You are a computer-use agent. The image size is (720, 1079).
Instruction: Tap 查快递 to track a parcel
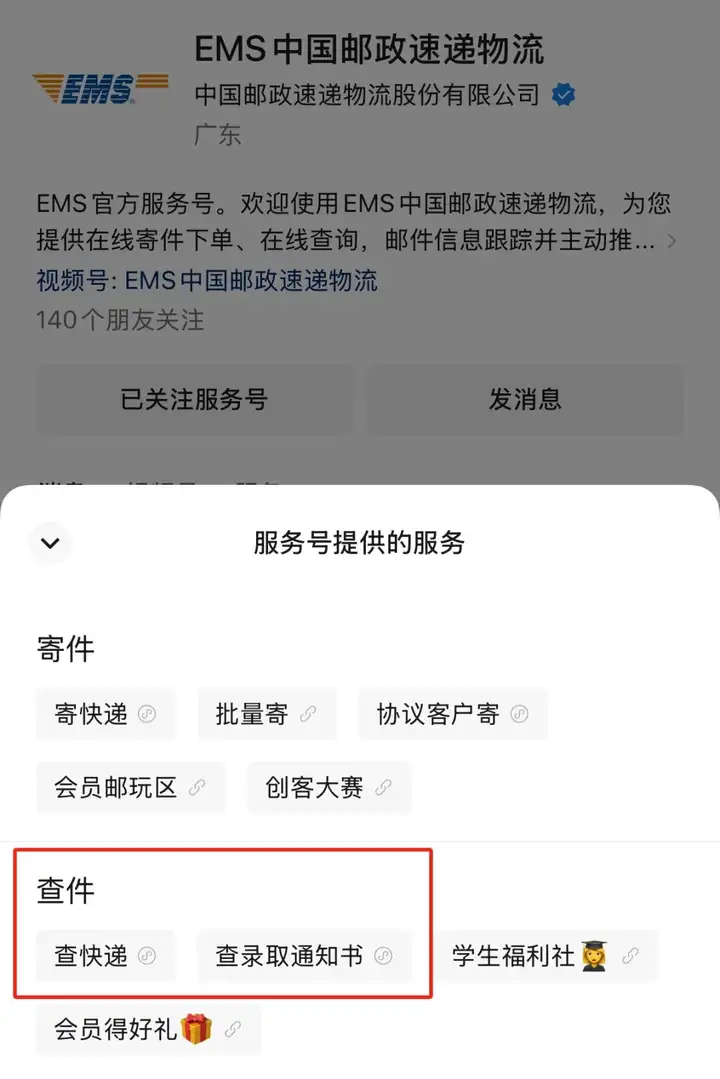[x=105, y=956]
